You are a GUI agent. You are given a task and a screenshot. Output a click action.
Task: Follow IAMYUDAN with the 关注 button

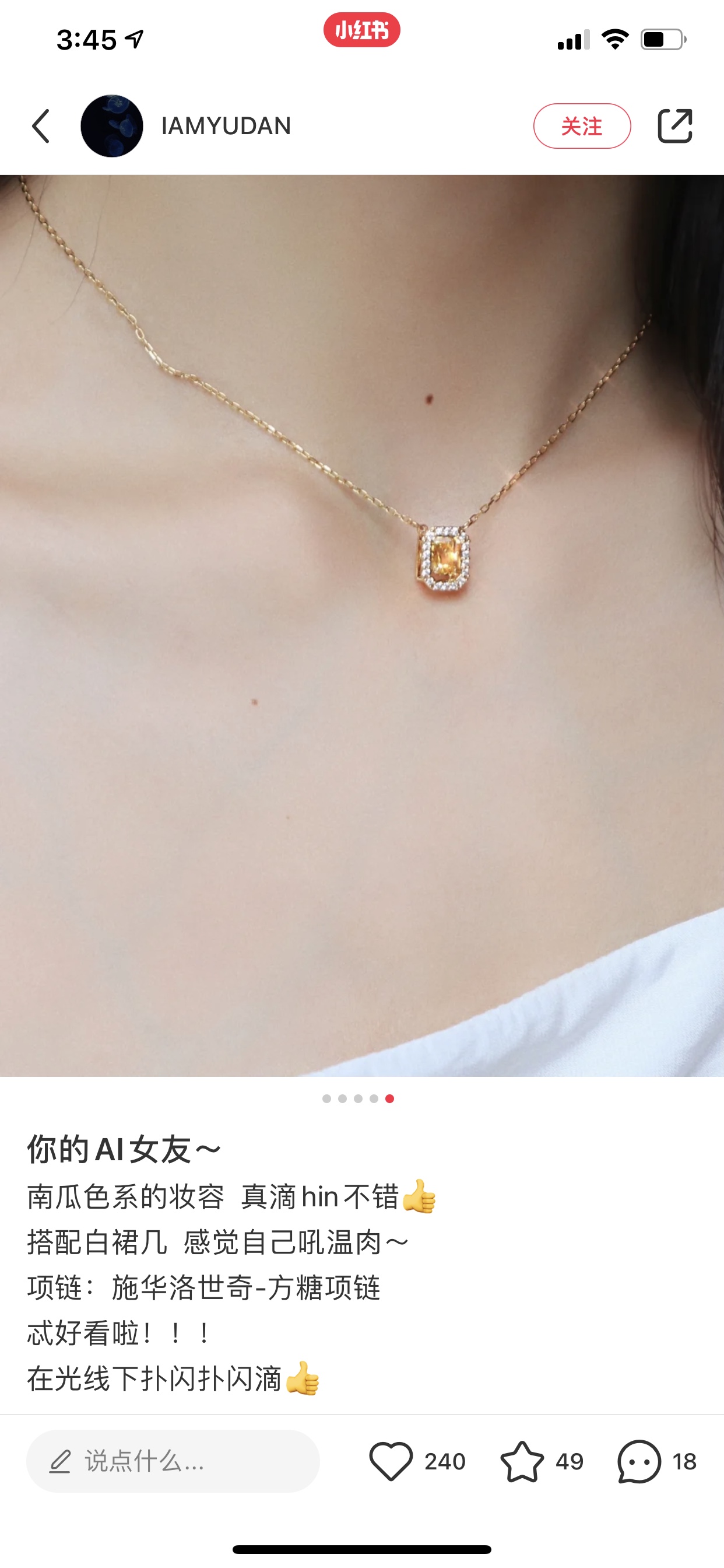pyautogui.click(x=582, y=126)
